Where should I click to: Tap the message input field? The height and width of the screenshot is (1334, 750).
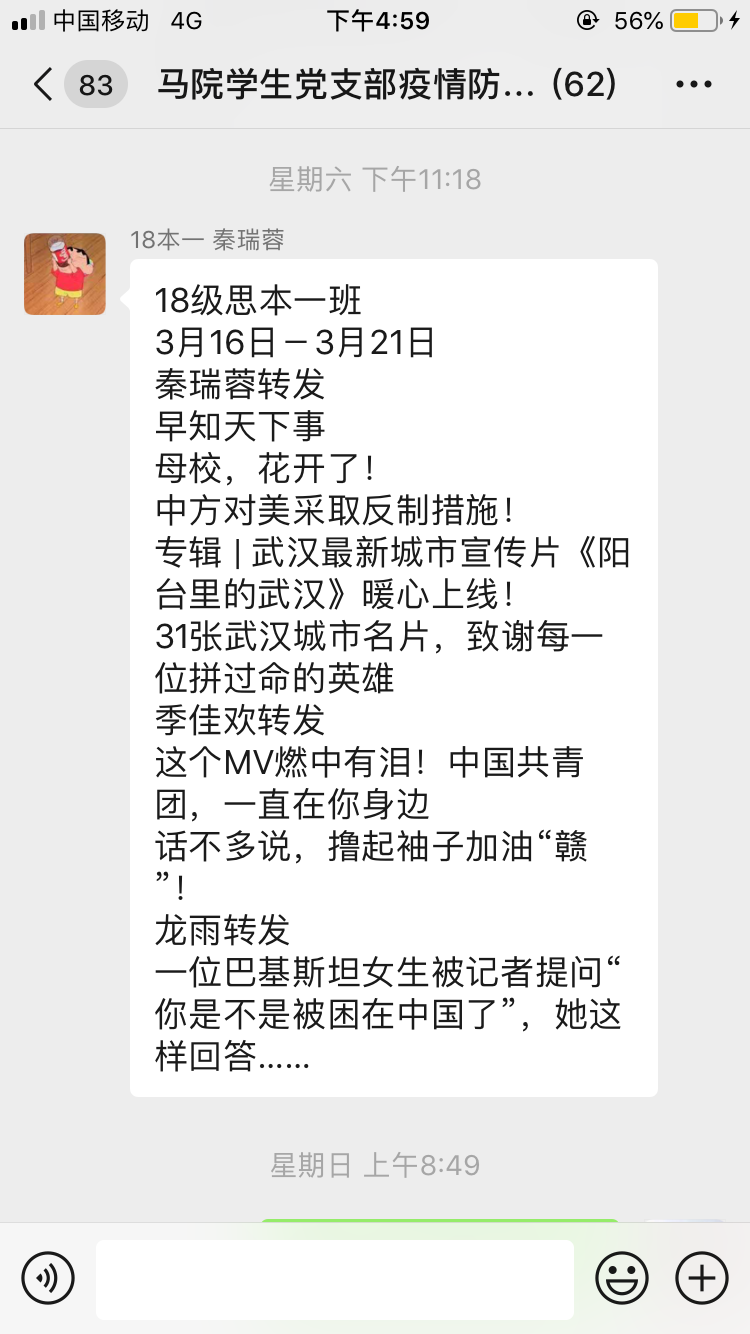point(335,1277)
